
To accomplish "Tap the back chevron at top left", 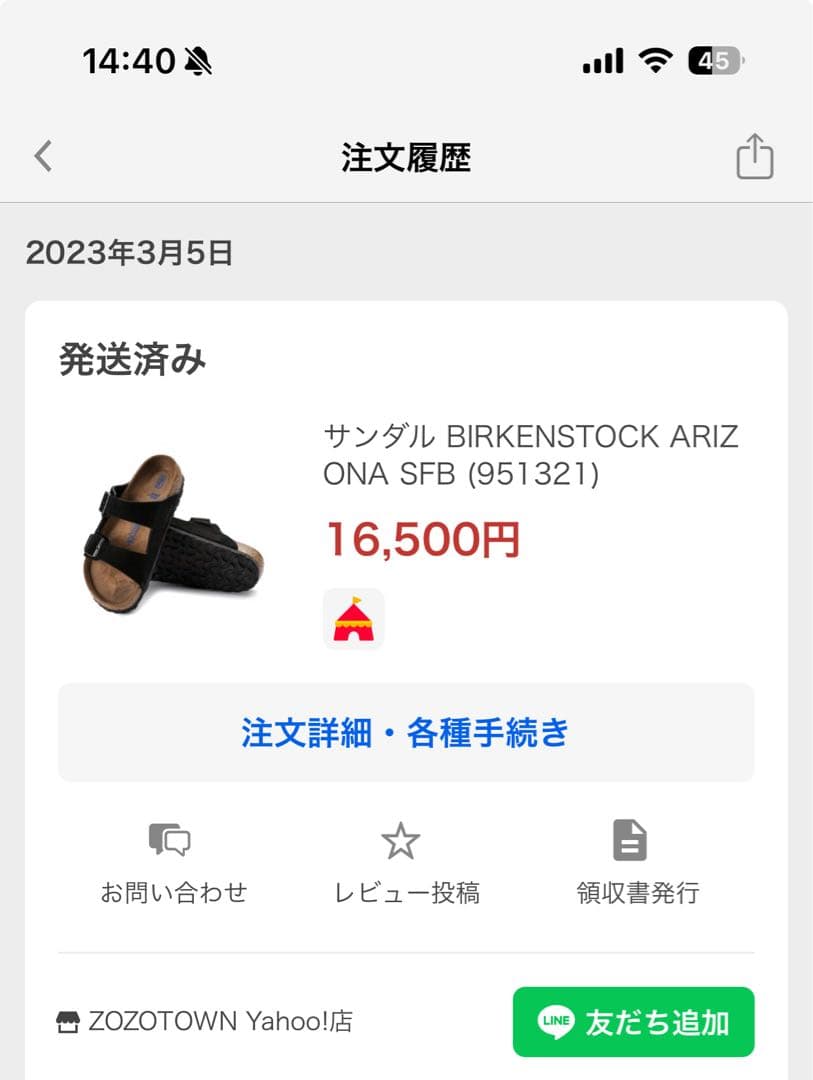I will click(x=42, y=156).
